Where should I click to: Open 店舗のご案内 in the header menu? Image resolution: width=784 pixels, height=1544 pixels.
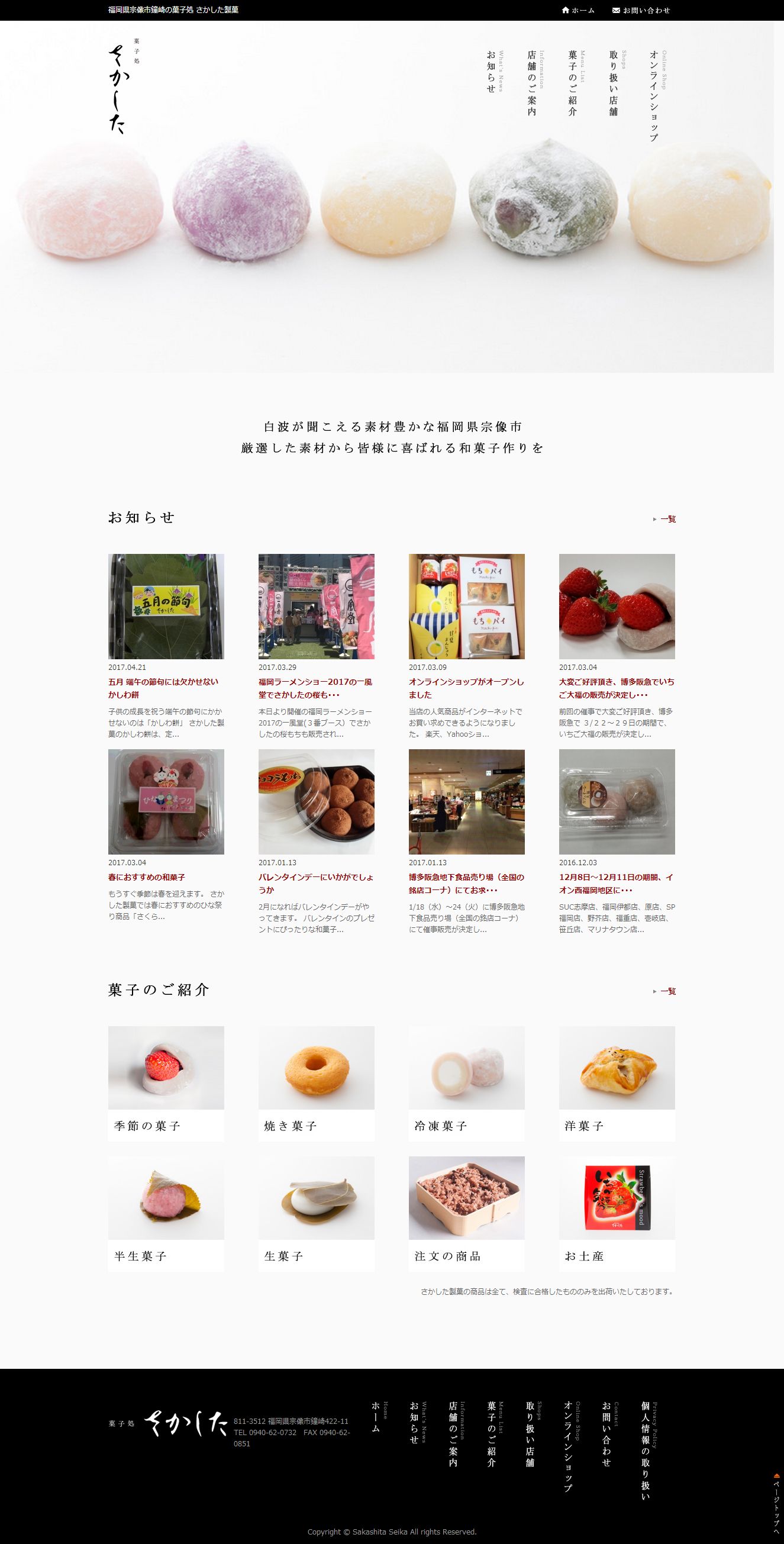click(x=532, y=83)
